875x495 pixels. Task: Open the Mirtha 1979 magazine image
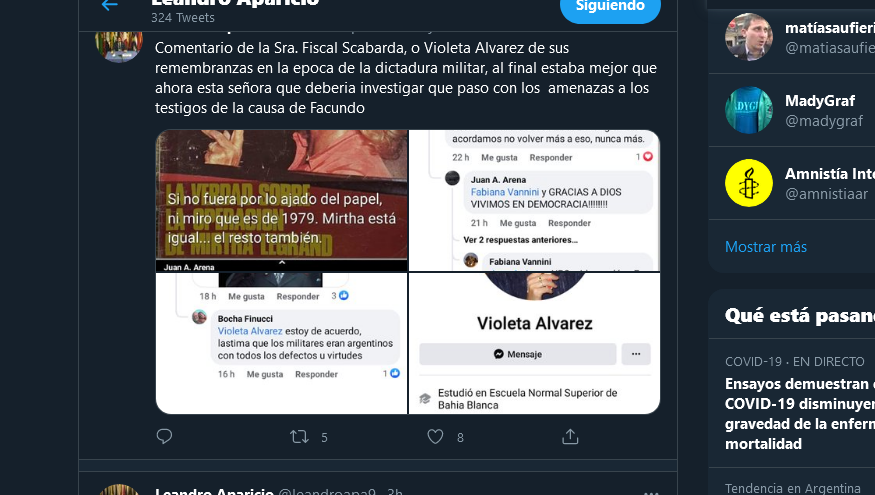[x=281, y=200]
